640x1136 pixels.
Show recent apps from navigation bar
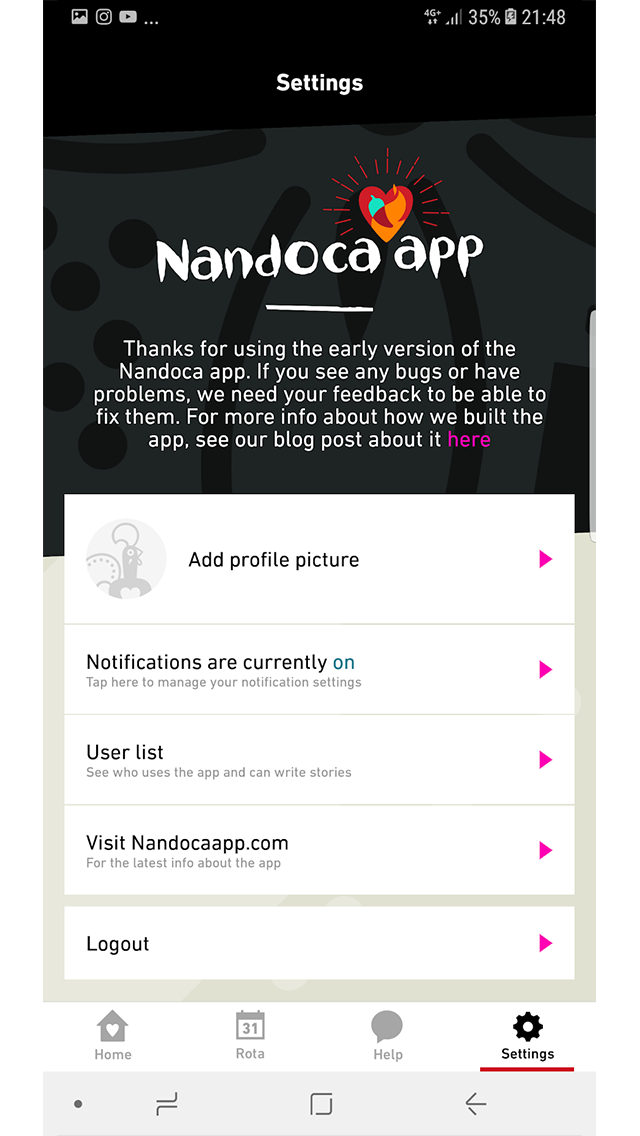(x=166, y=1104)
